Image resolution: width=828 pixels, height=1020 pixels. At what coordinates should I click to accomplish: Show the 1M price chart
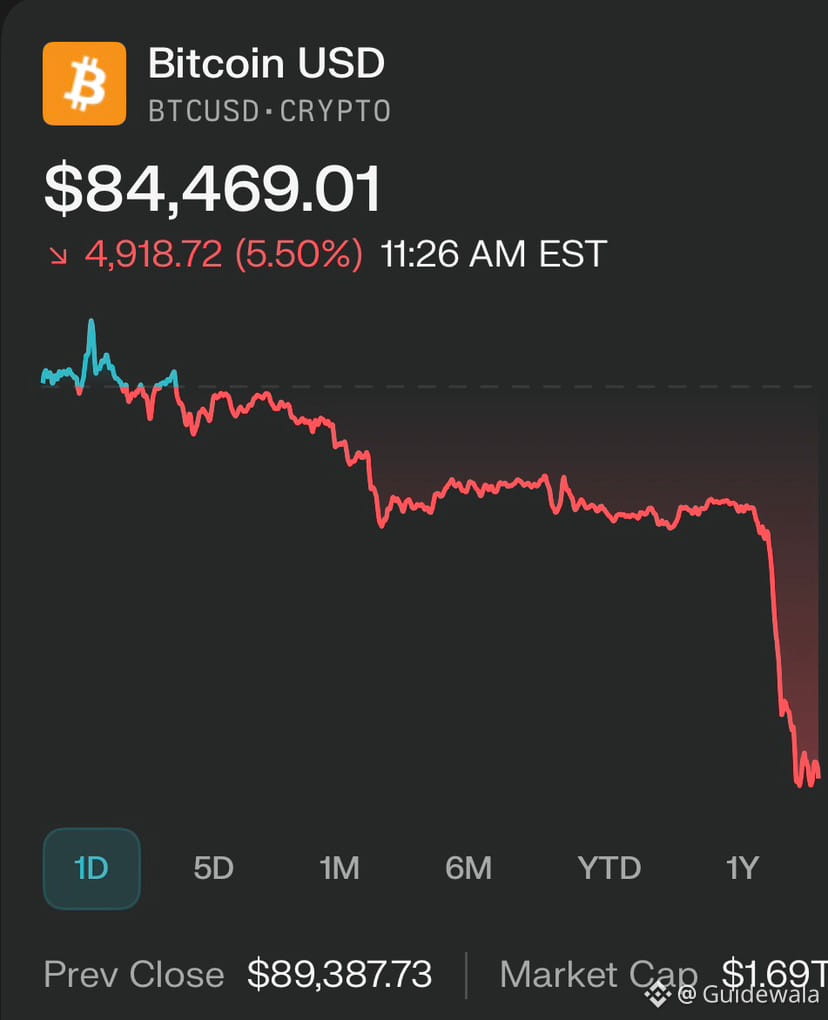[339, 868]
